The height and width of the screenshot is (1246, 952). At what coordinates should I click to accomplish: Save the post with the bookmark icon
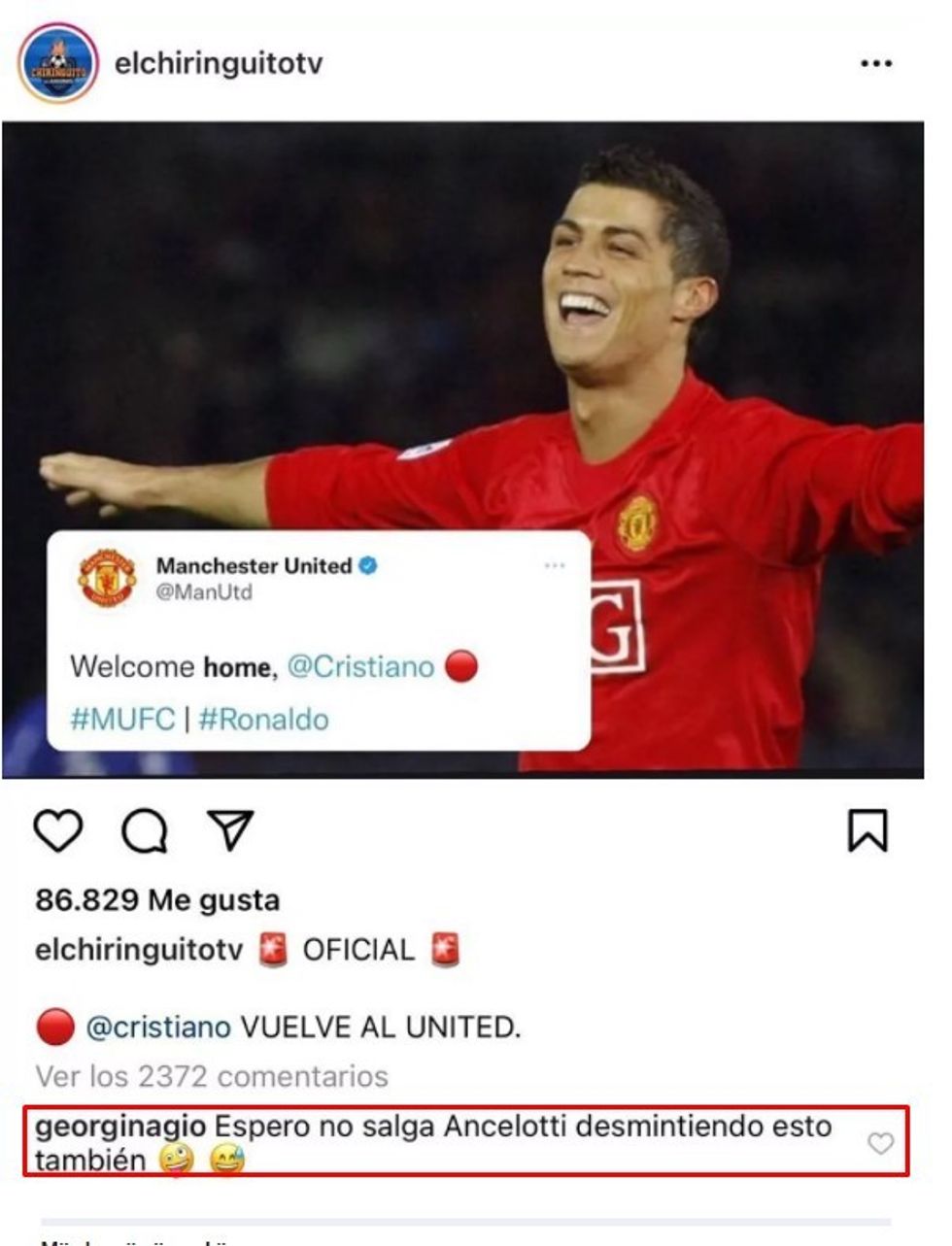[x=867, y=831]
